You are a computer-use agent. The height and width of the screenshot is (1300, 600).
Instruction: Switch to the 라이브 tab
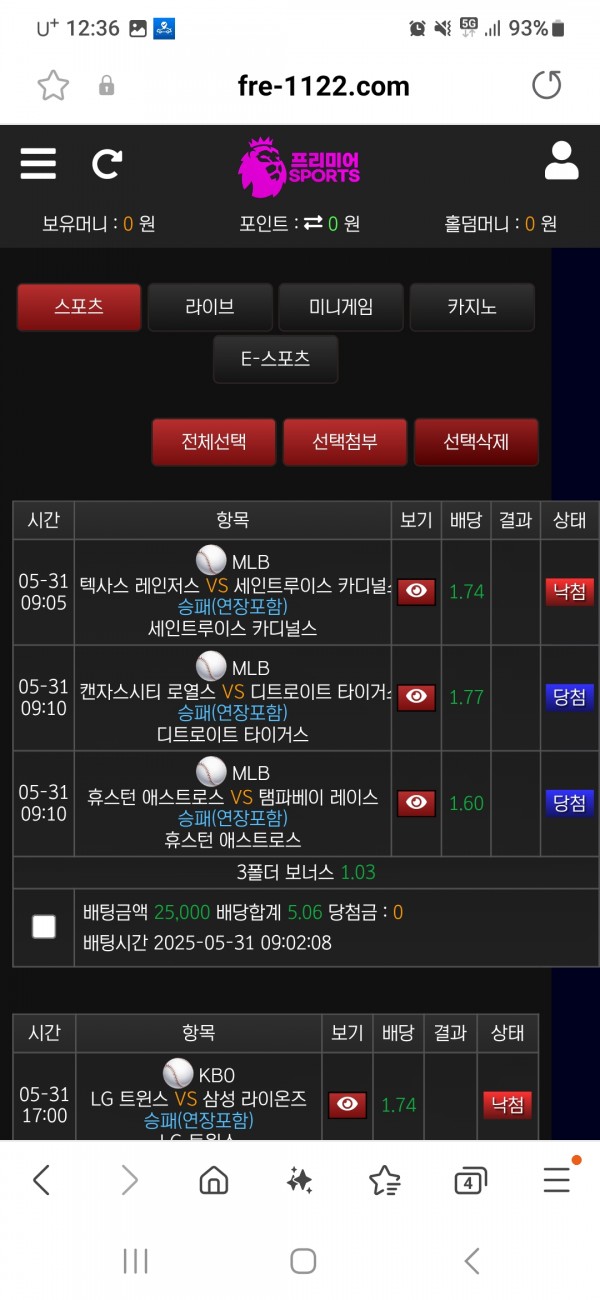(210, 307)
